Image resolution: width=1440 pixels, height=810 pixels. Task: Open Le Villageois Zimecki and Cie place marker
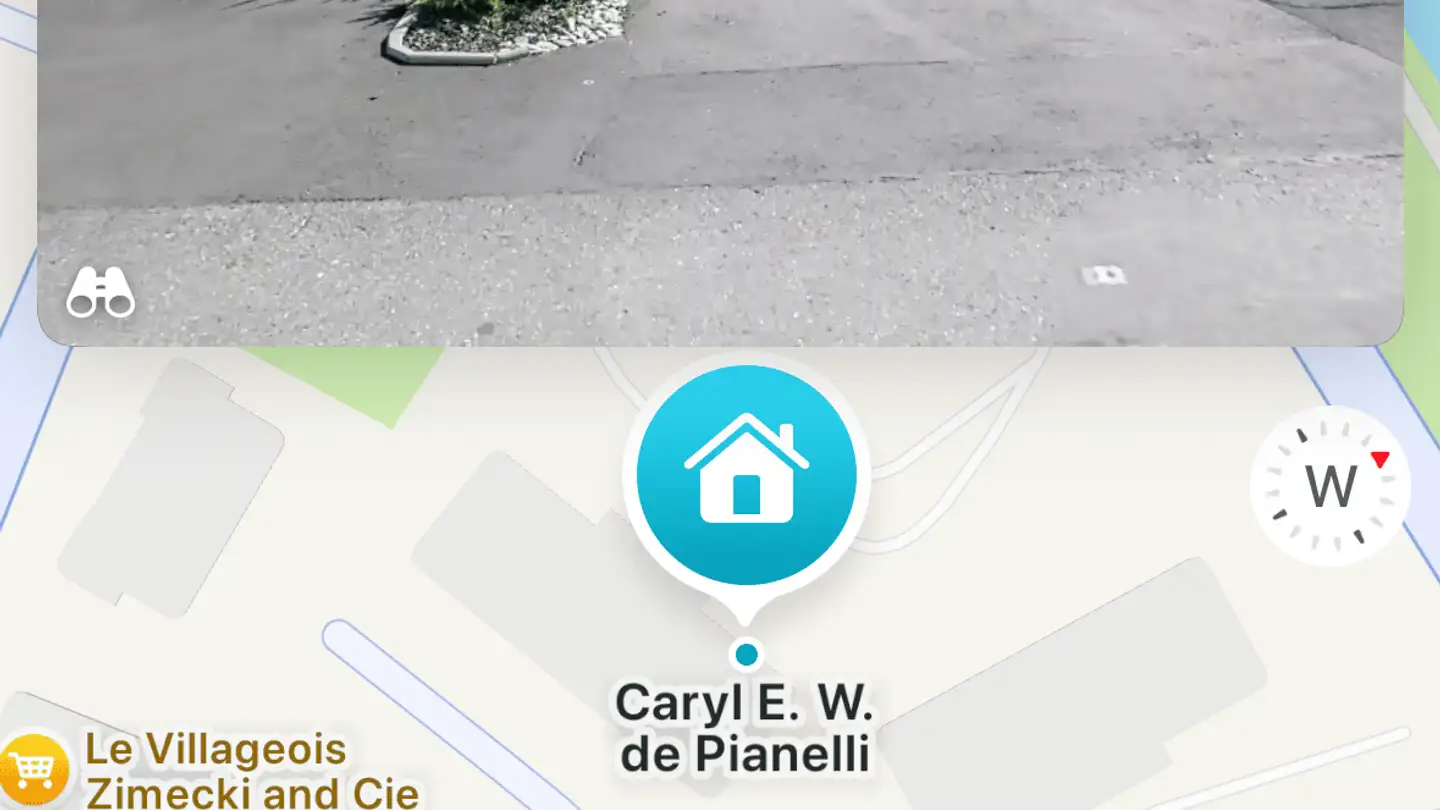35,768
